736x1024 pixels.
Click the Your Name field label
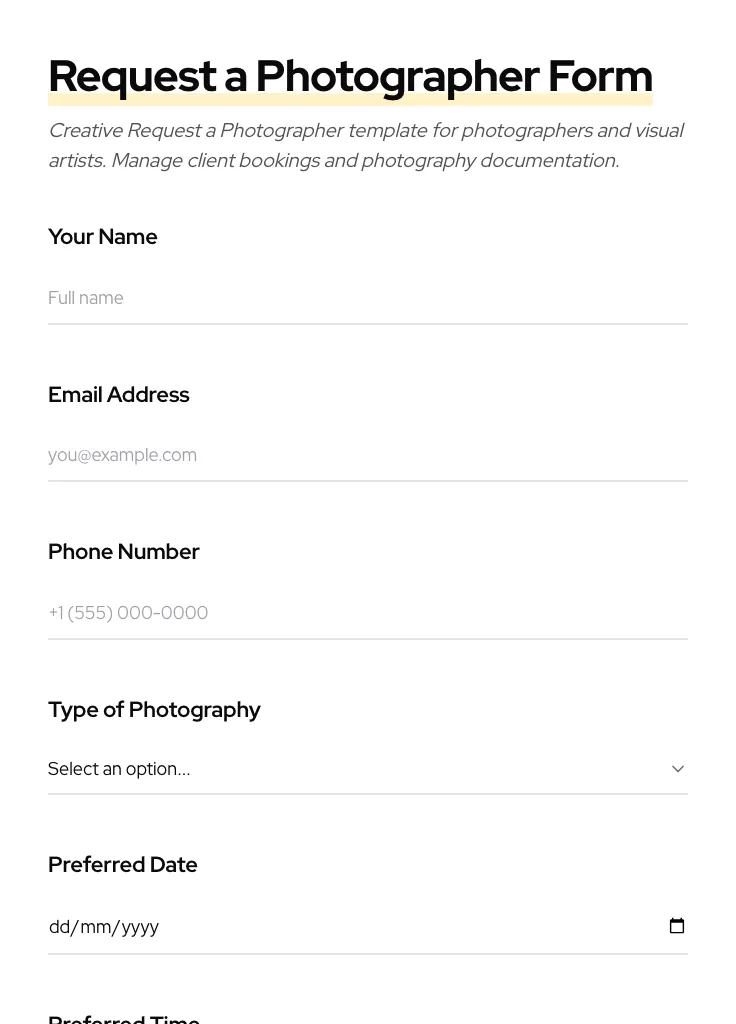coord(102,237)
